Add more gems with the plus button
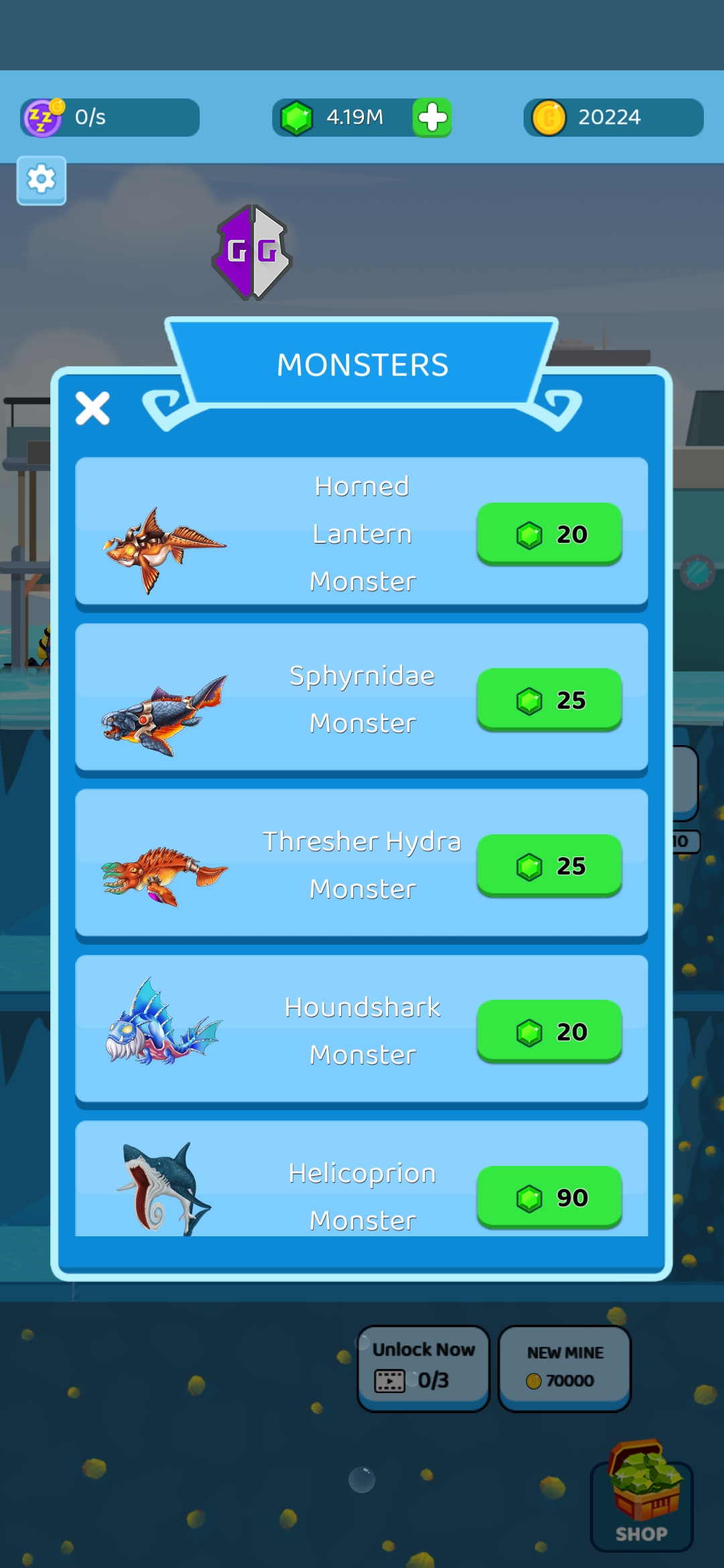 pyautogui.click(x=432, y=118)
